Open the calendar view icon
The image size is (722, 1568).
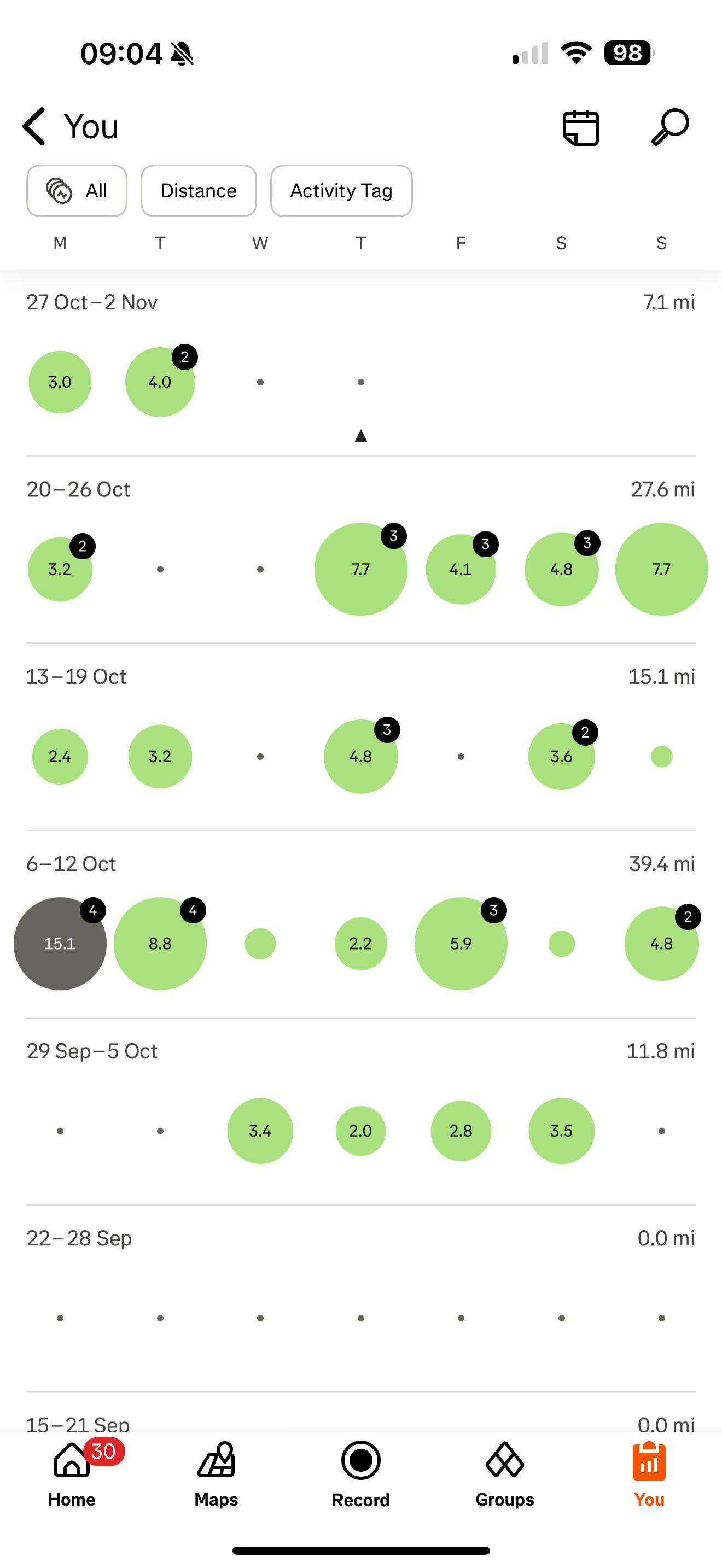pos(580,128)
